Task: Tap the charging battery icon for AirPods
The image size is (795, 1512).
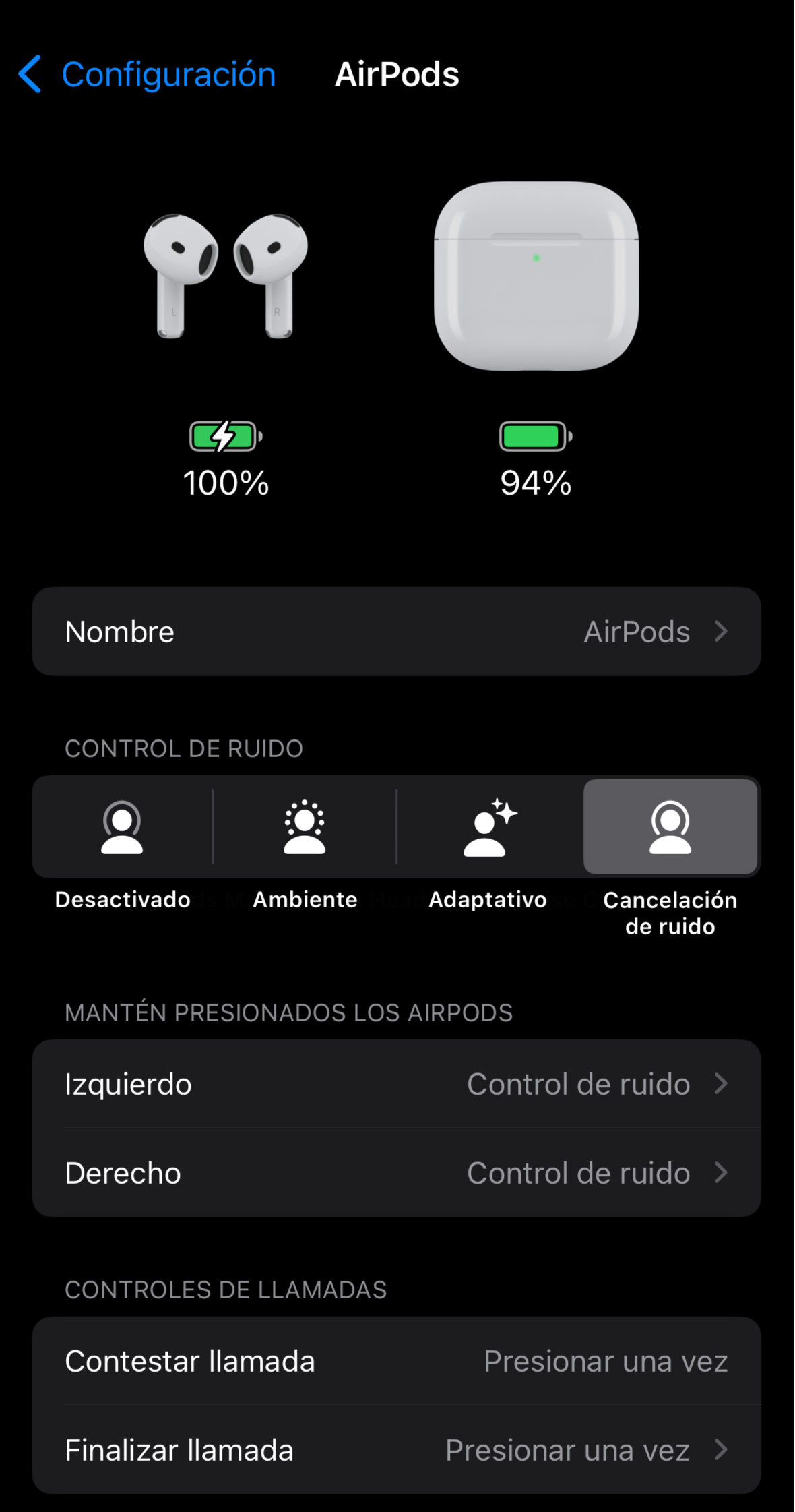Action: [x=226, y=438]
